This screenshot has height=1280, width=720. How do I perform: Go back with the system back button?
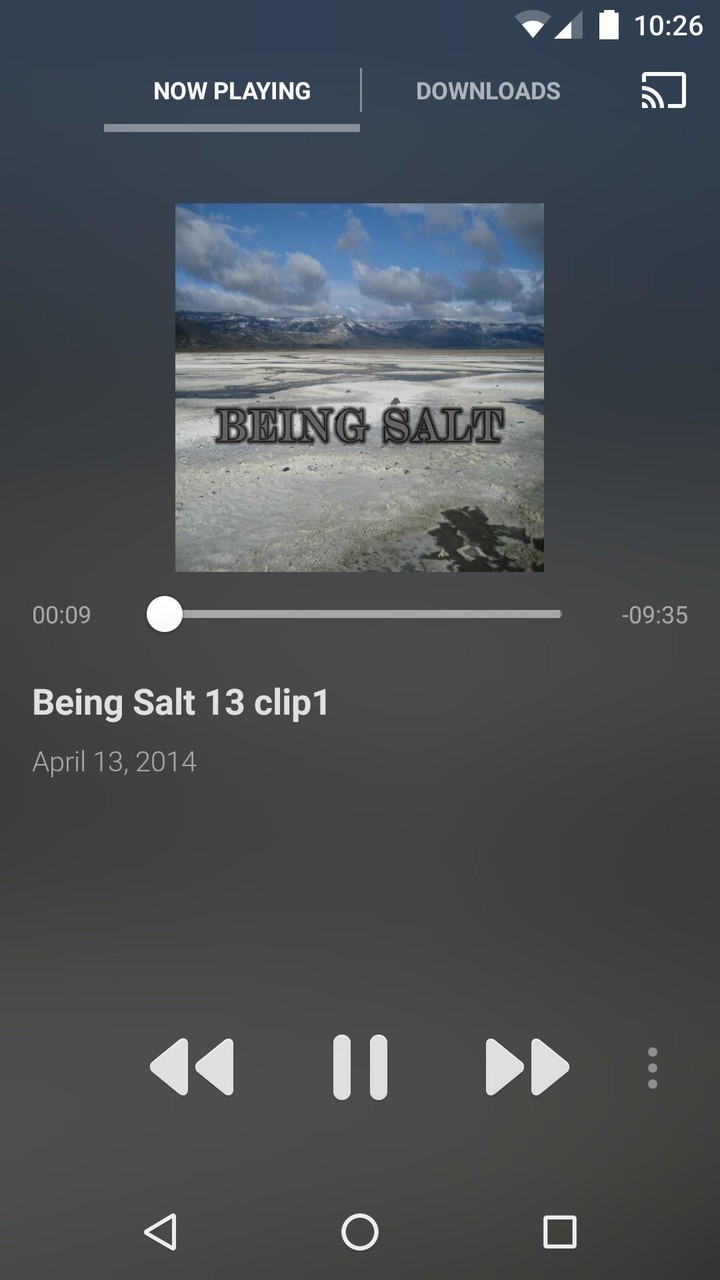(x=160, y=1232)
